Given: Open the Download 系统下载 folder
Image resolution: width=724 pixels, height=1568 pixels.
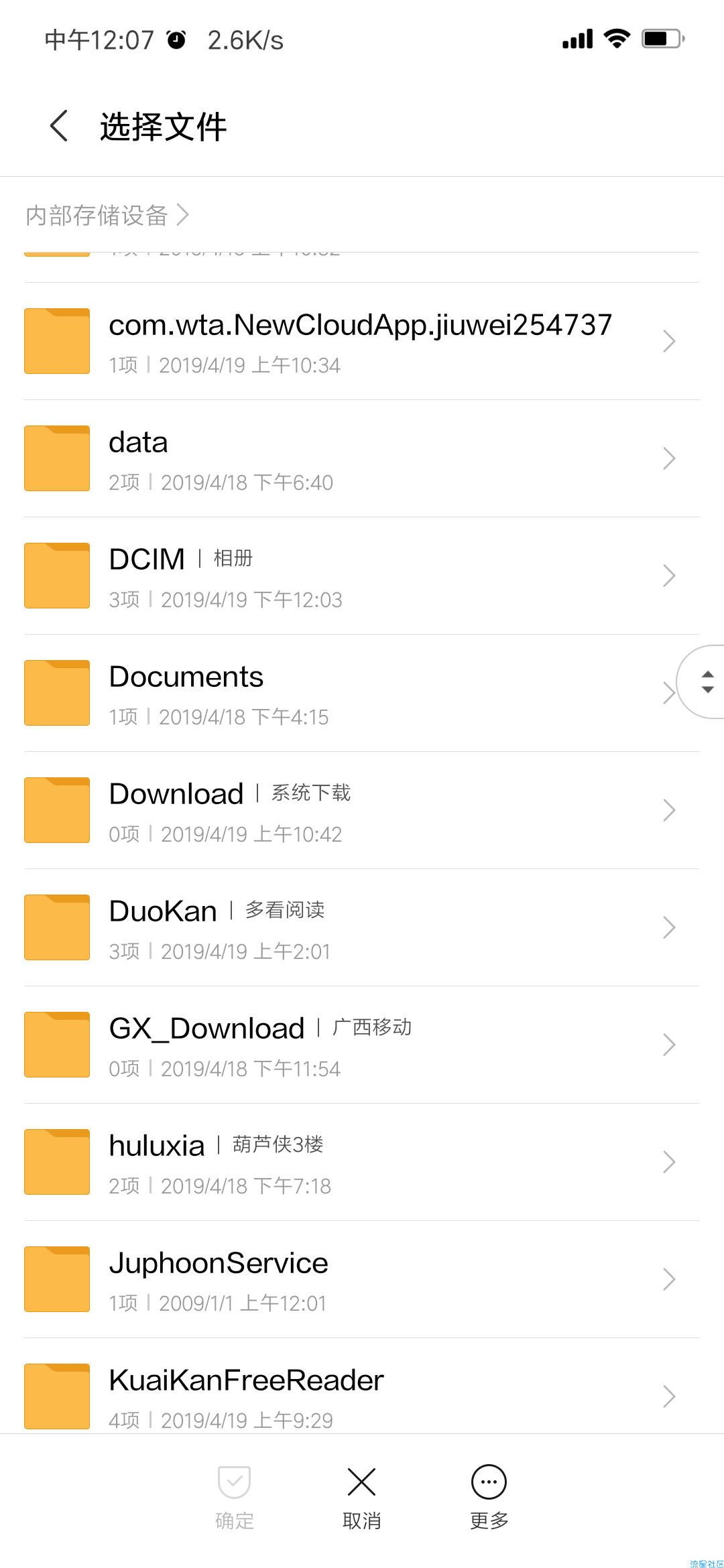Looking at the screenshot, I should click(362, 810).
